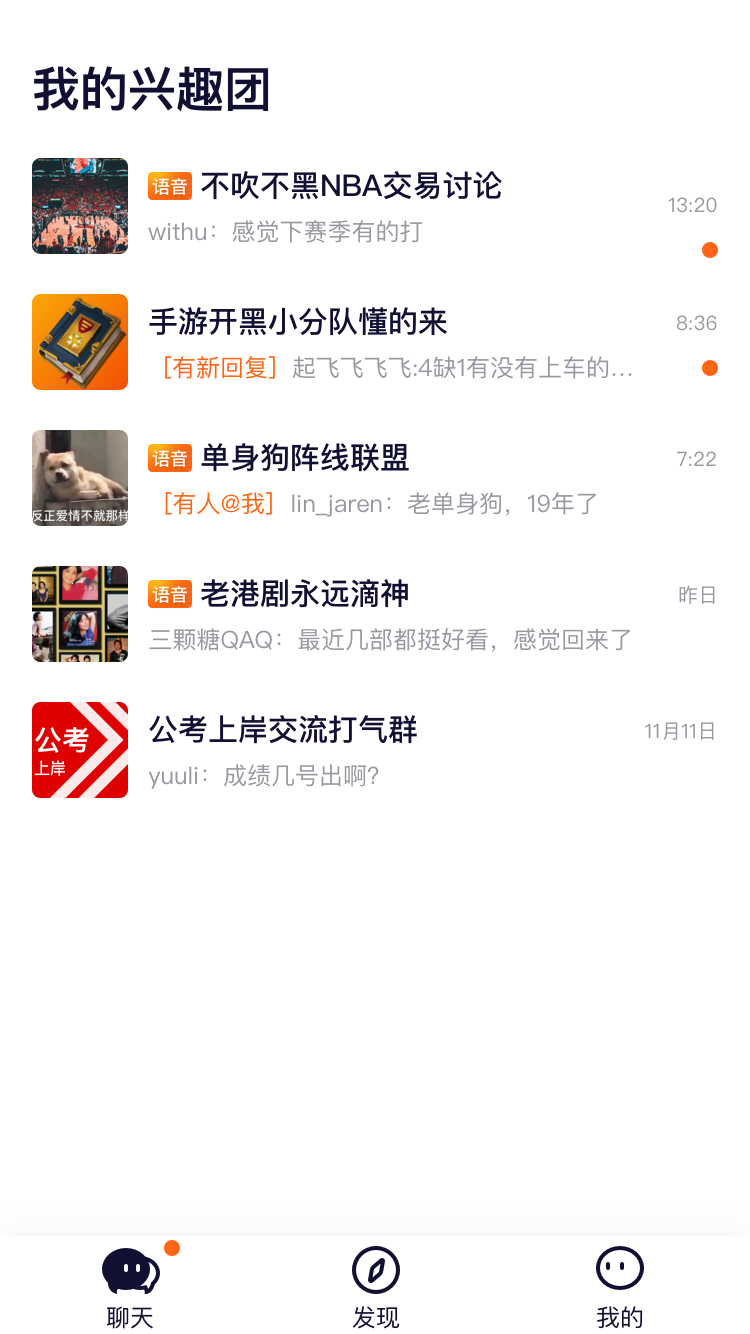
Task: Tap the 发现 compass icon
Action: pos(375,1268)
